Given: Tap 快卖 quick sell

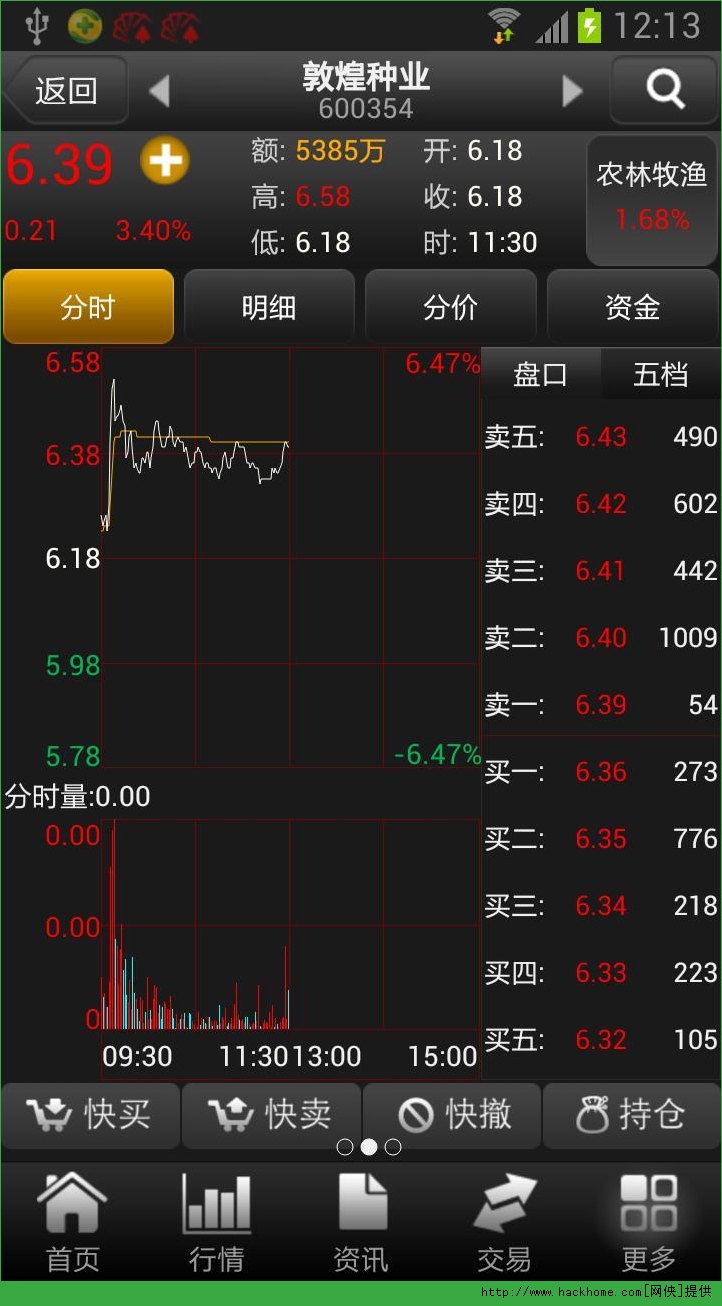Looking at the screenshot, I should click(x=271, y=1114).
